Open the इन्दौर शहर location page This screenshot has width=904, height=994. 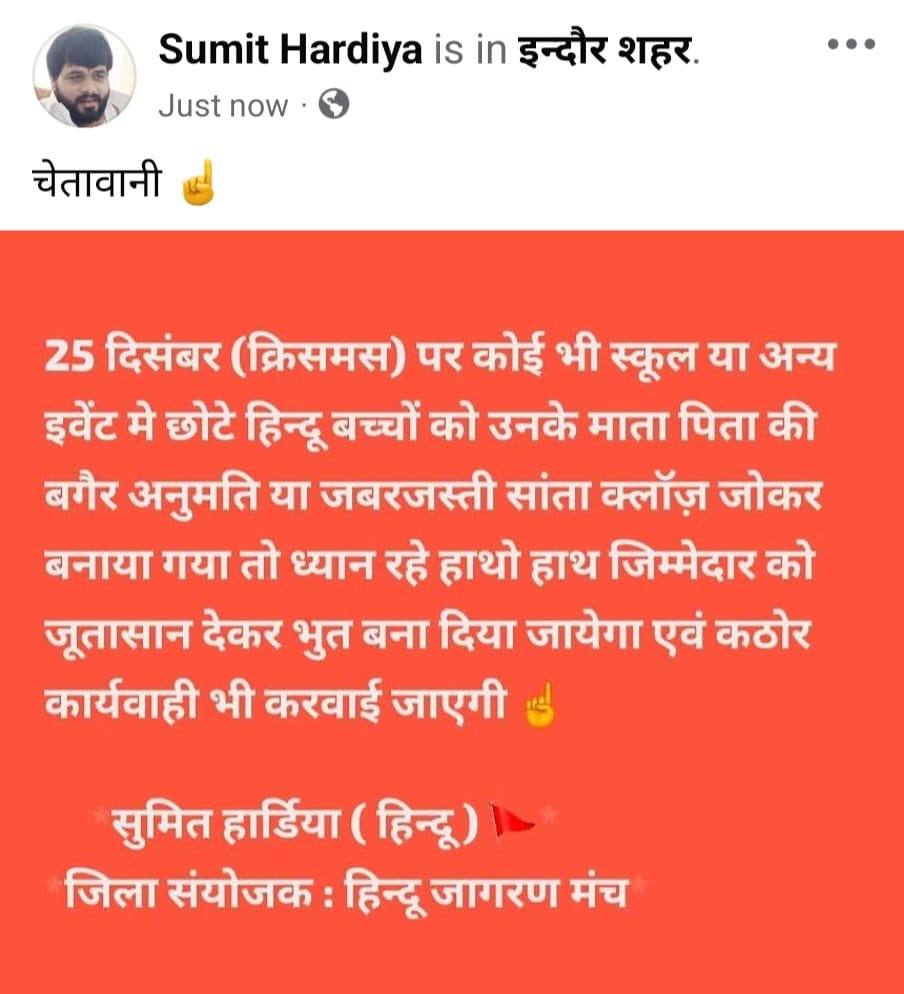(607, 51)
